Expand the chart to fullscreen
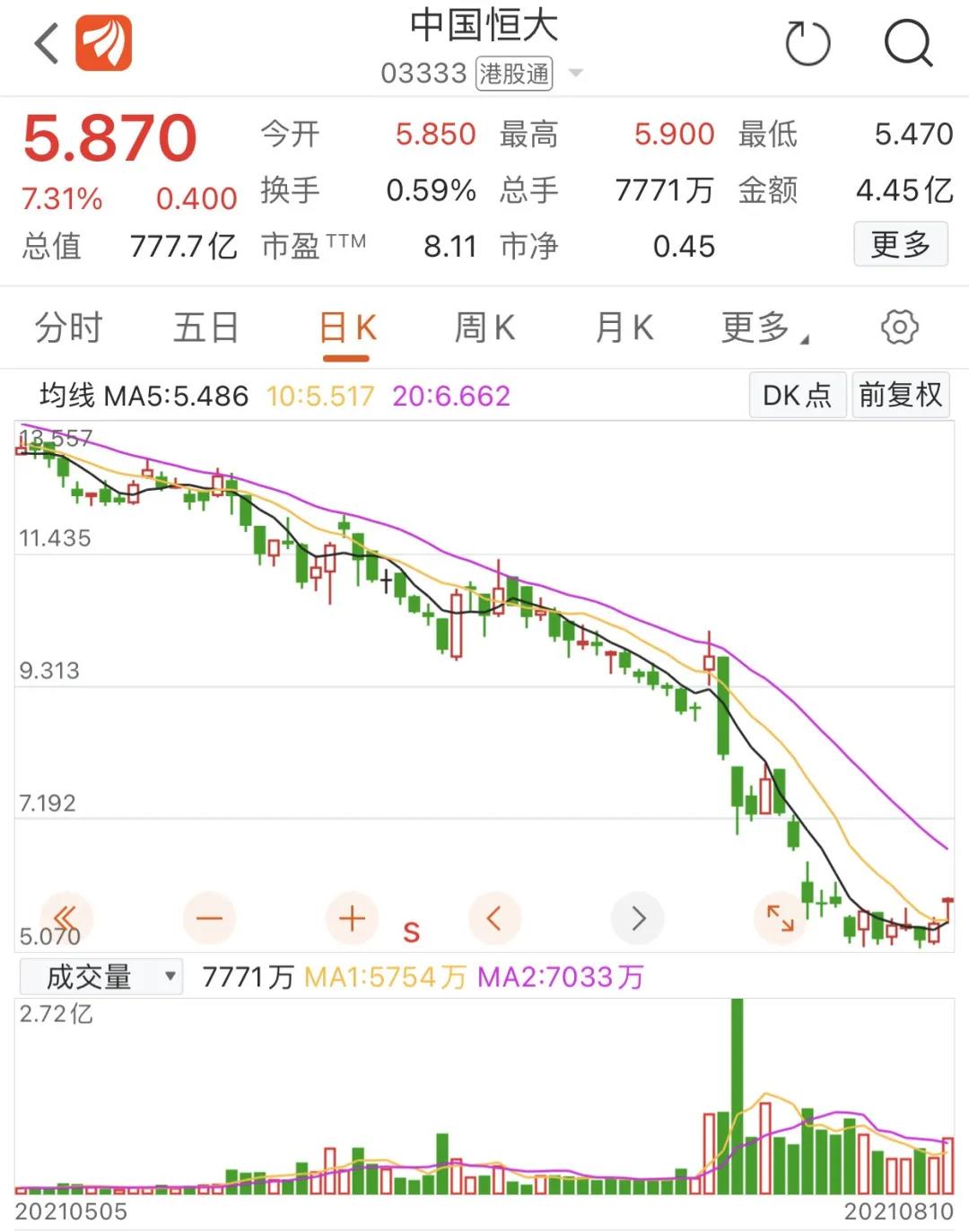Image resolution: width=969 pixels, height=1232 pixels. pyautogui.click(x=781, y=918)
